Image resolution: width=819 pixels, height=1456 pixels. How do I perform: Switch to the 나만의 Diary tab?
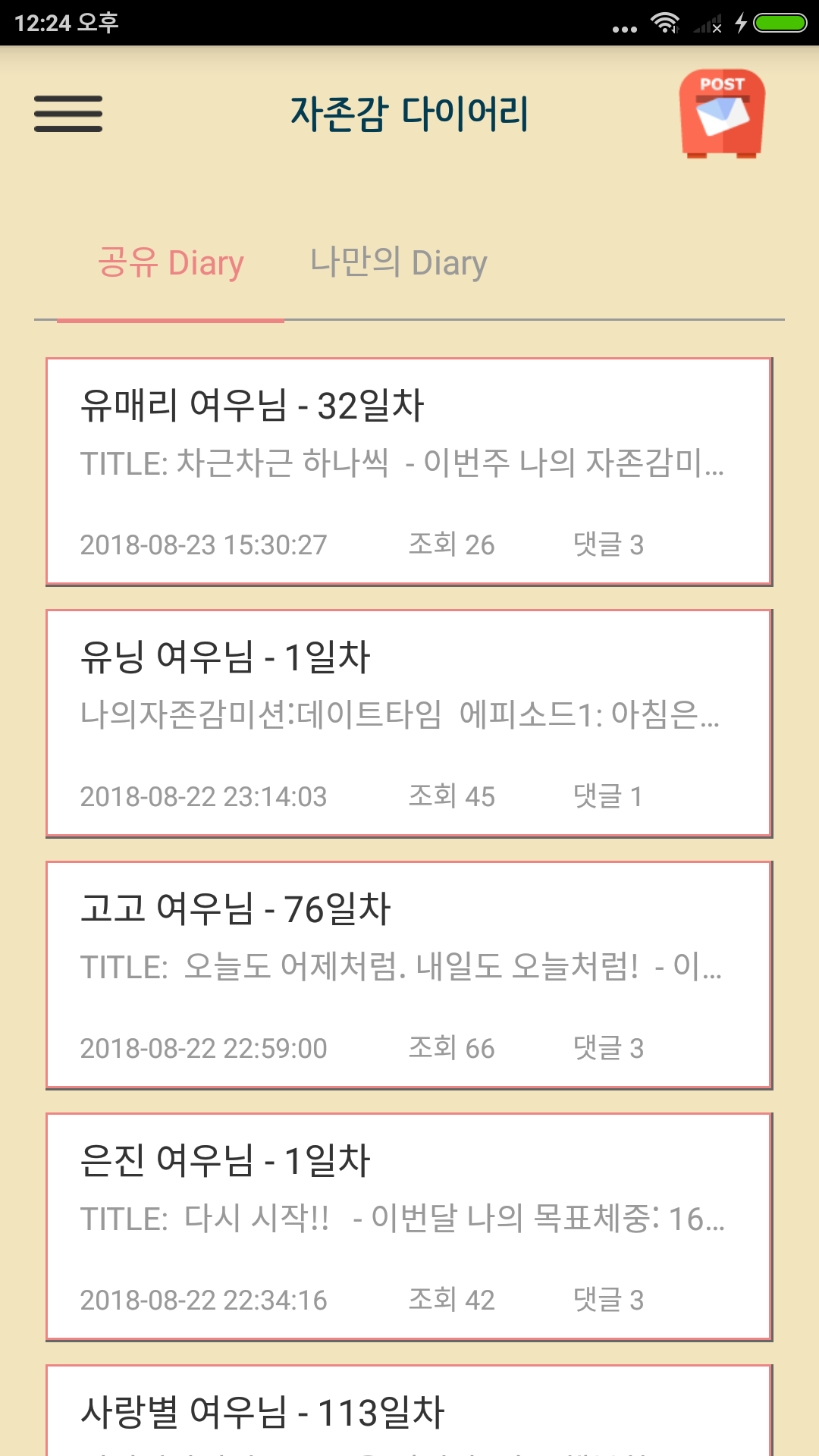pyautogui.click(x=398, y=263)
